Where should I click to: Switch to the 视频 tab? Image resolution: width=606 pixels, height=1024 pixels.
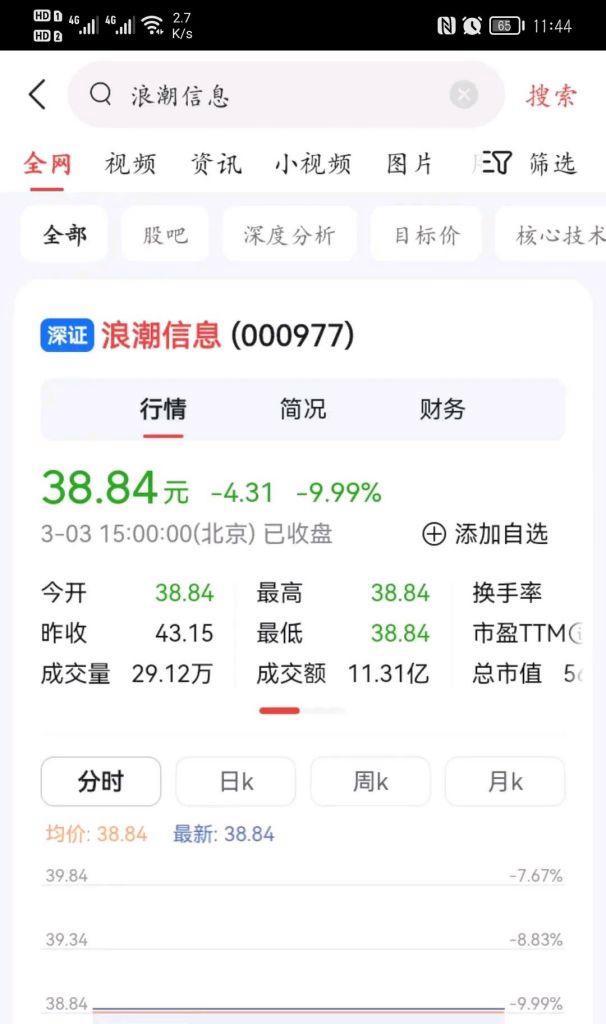[x=131, y=163]
